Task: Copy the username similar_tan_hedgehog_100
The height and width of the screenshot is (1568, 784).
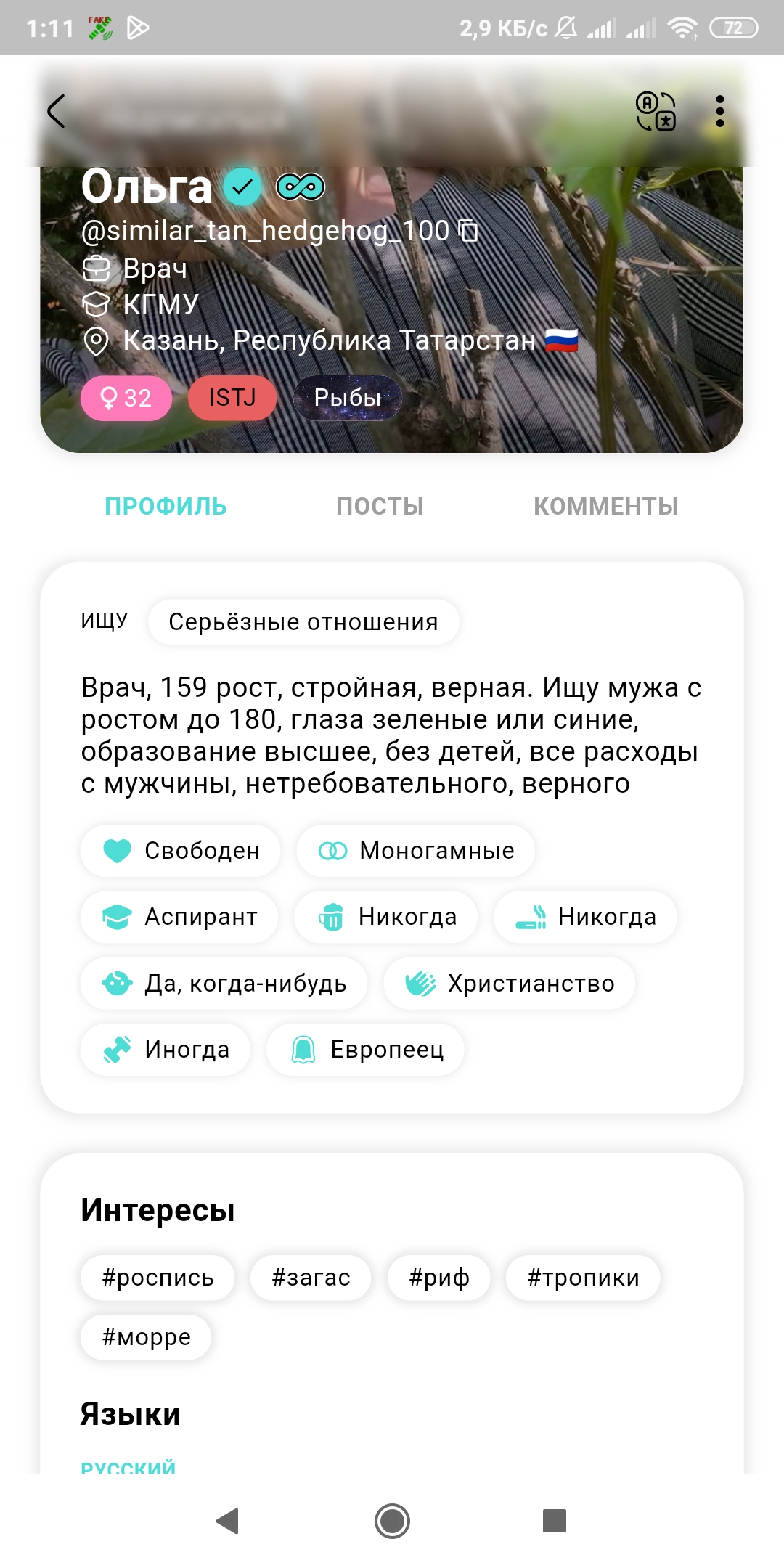Action: [x=469, y=231]
